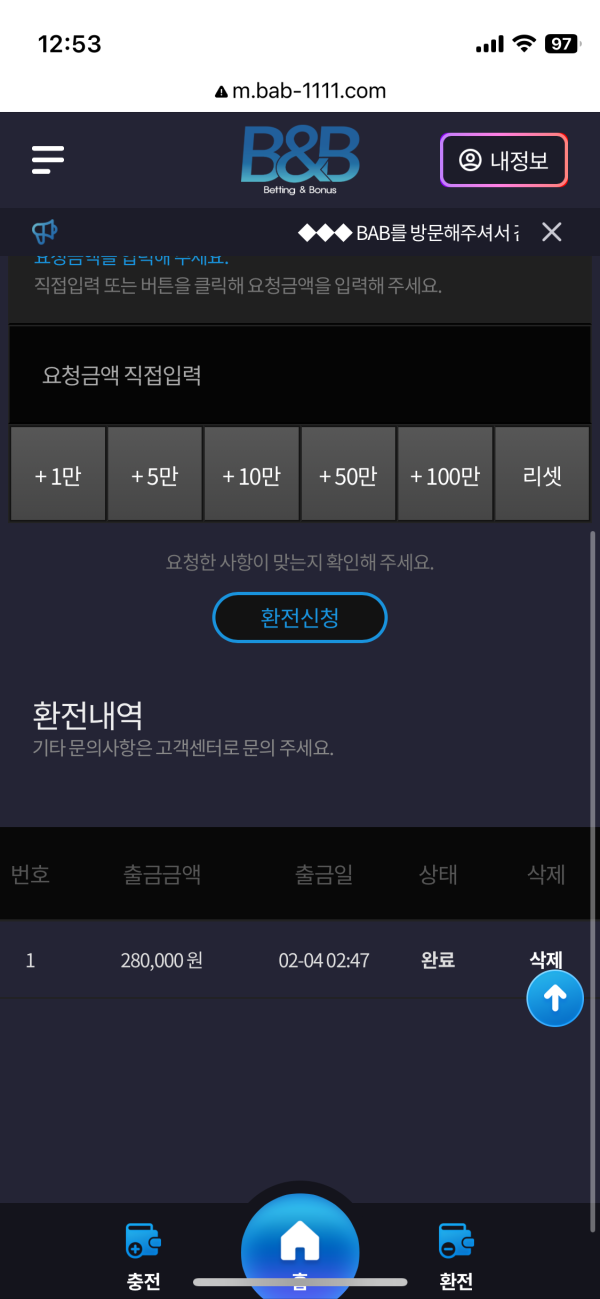
Task: Submit the 환전신청 request
Action: click(300, 617)
